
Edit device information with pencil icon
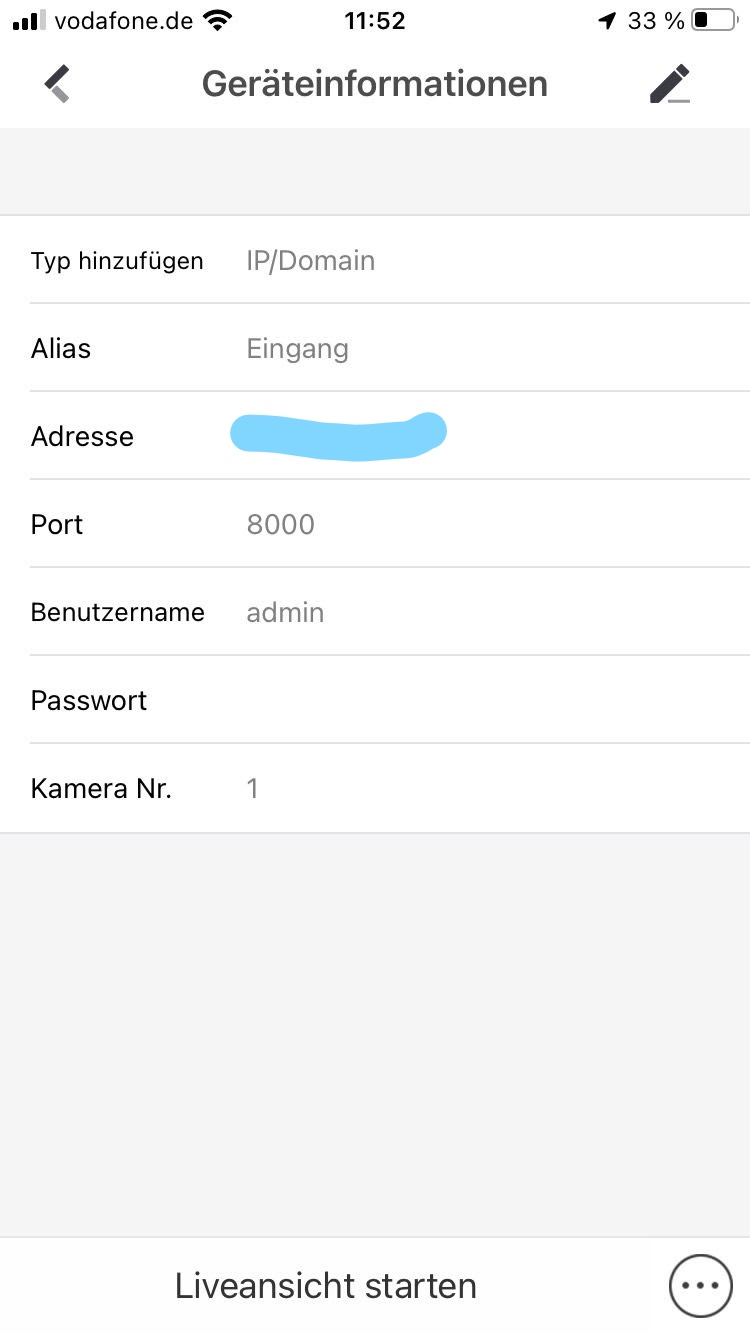tap(669, 84)
